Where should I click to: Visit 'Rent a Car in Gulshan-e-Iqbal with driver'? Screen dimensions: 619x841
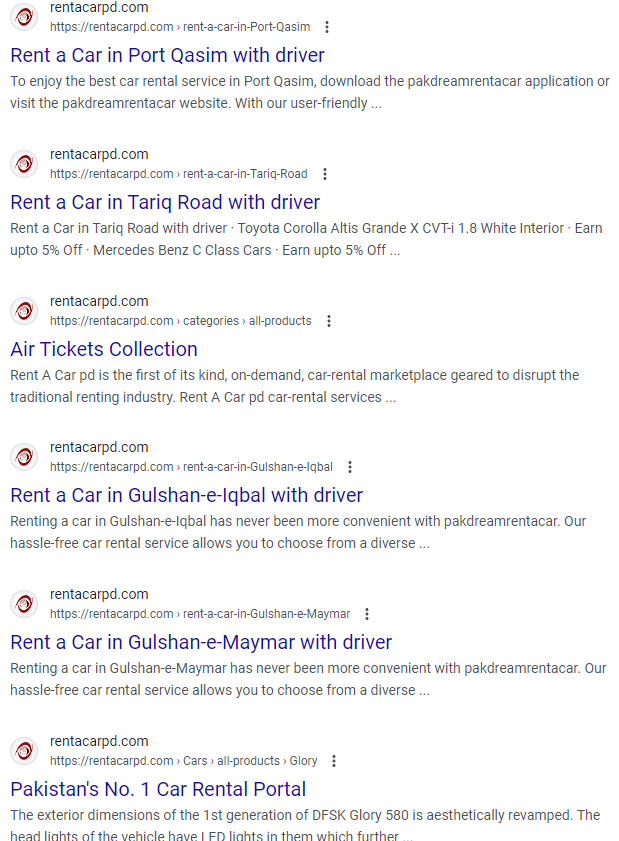pos(186,495)
